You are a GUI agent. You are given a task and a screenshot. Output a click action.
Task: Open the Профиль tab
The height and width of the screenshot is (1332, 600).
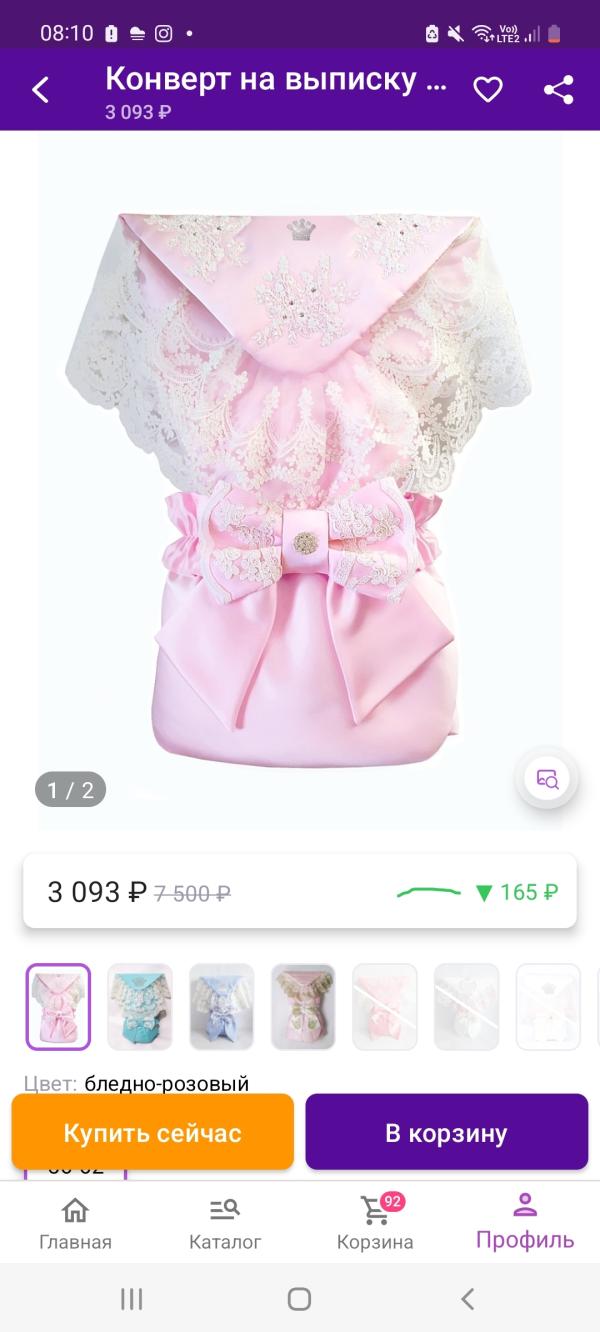525,1223
